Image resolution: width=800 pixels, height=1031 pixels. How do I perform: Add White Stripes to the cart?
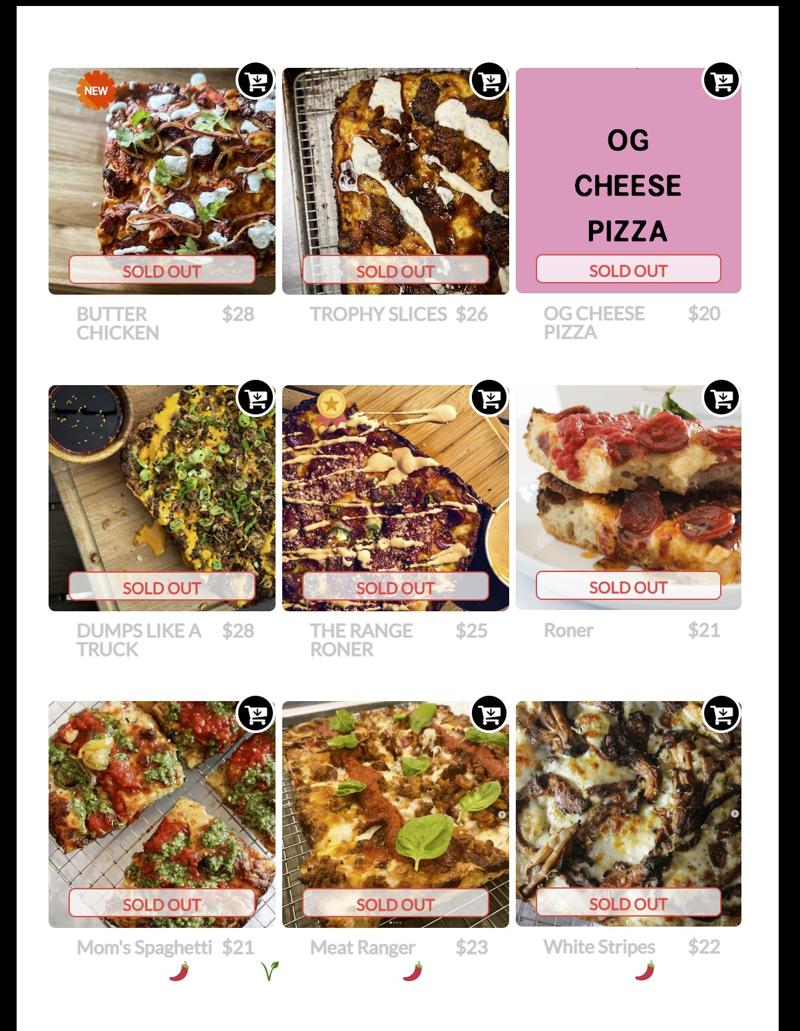coord(721,714)
